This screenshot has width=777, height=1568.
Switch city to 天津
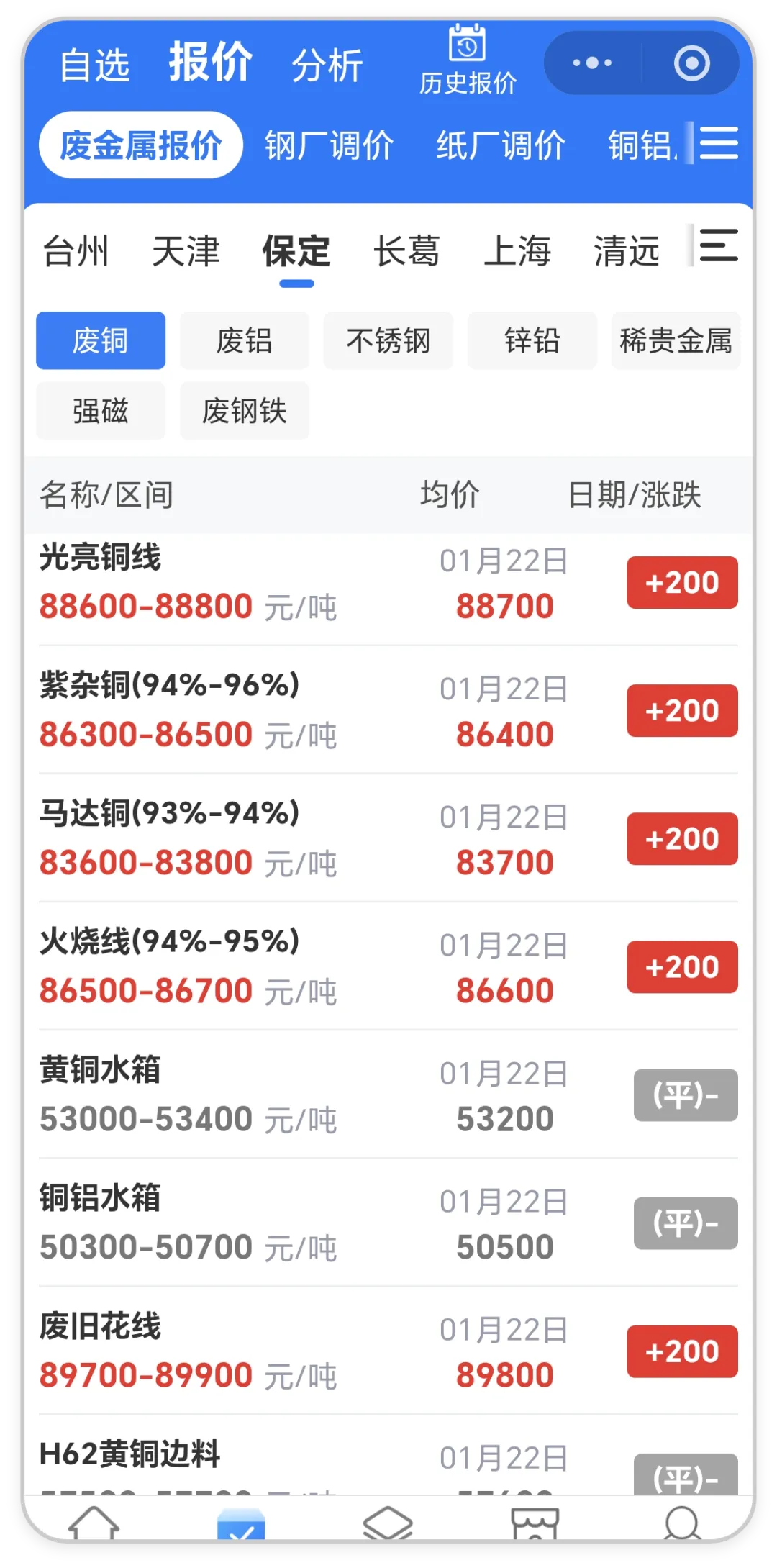[x=186, y=252]
